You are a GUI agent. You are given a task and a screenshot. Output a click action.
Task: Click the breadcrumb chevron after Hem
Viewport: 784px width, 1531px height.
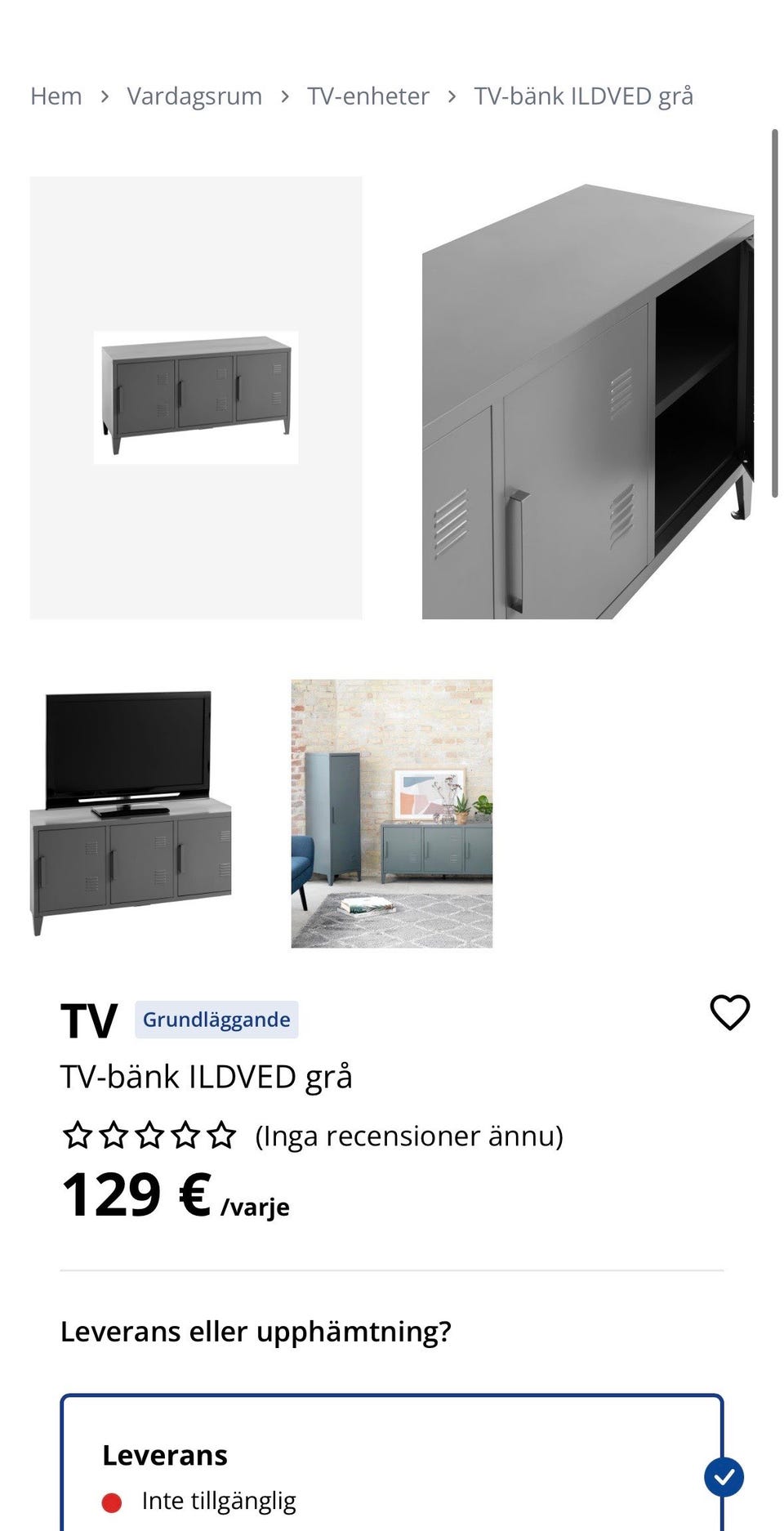pos(105,96)
